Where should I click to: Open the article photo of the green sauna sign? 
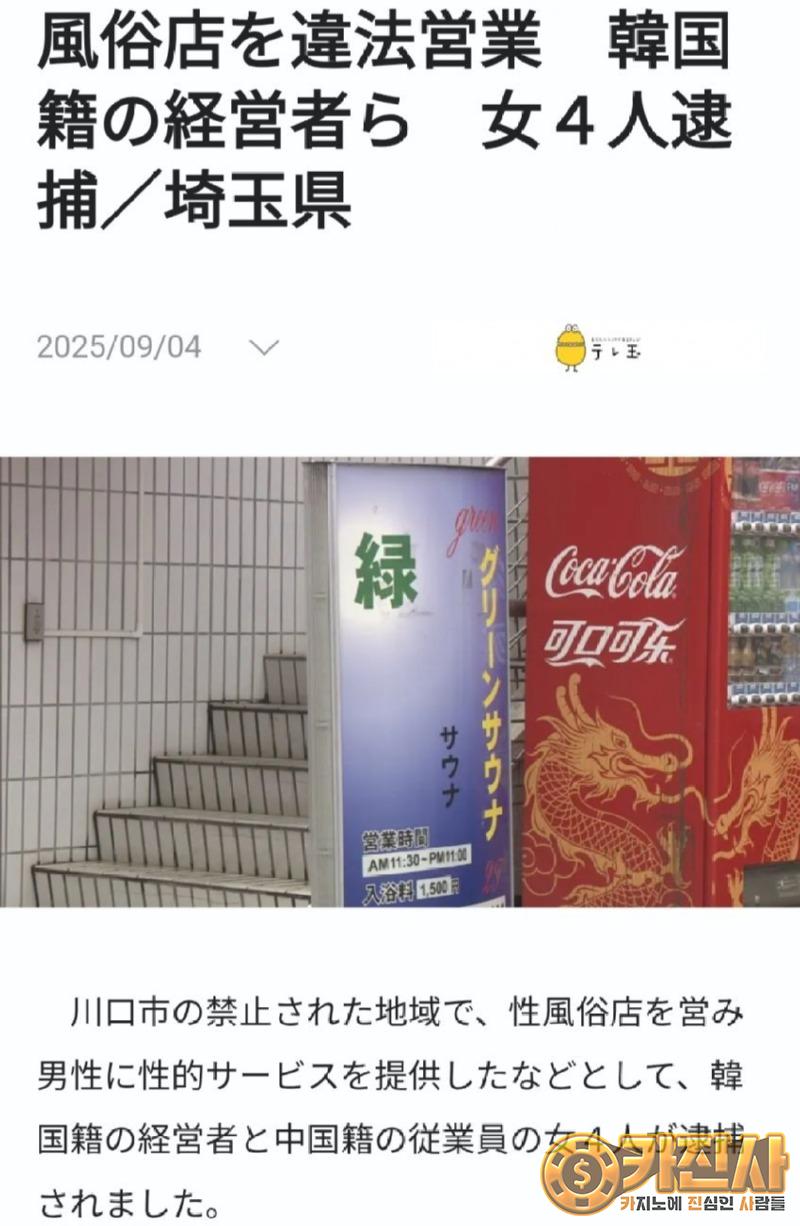point(400,682)
